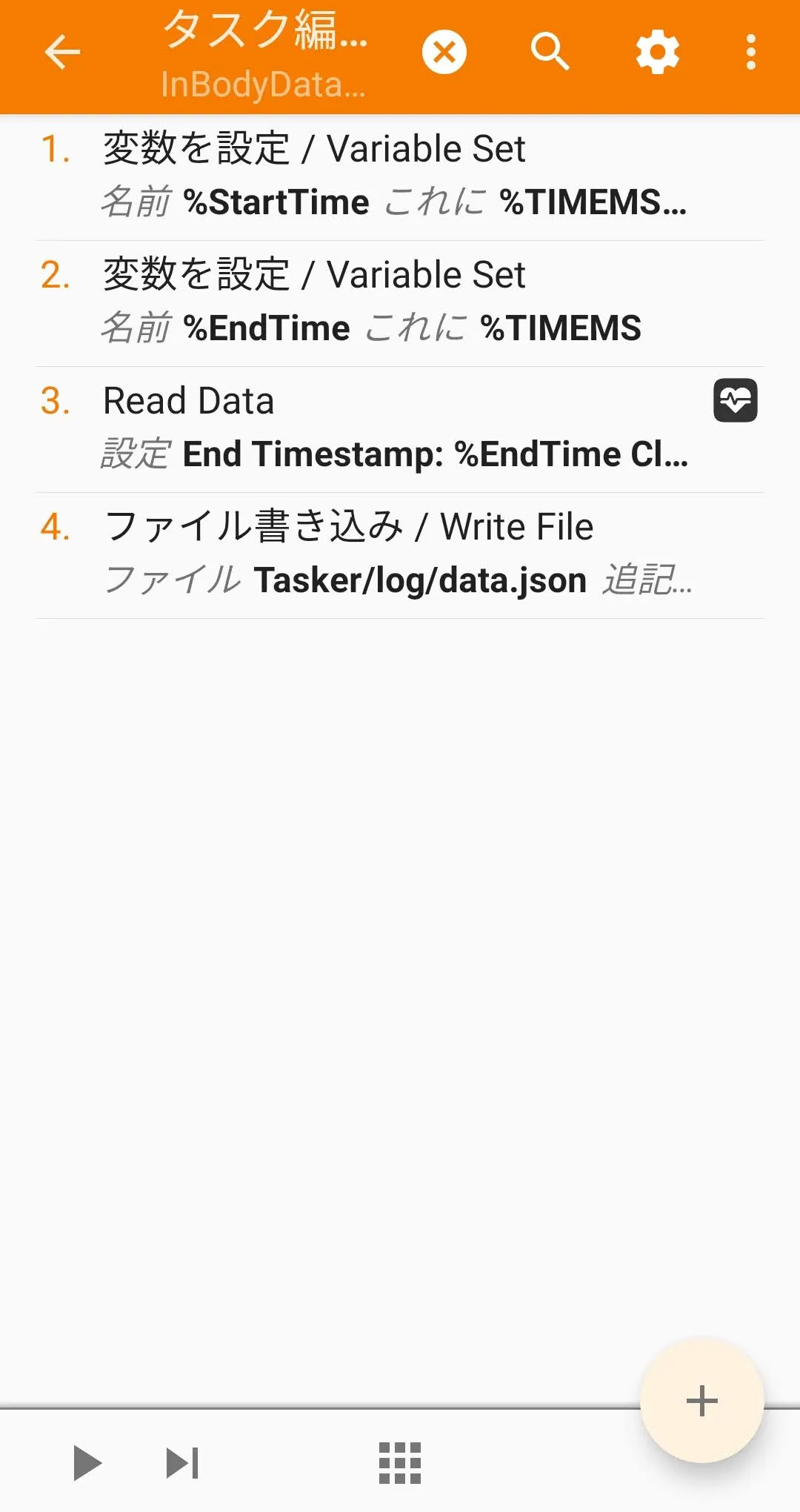800x1512 pixels.
Task: Open task settings gear
Action: click(x=657, y=53)
